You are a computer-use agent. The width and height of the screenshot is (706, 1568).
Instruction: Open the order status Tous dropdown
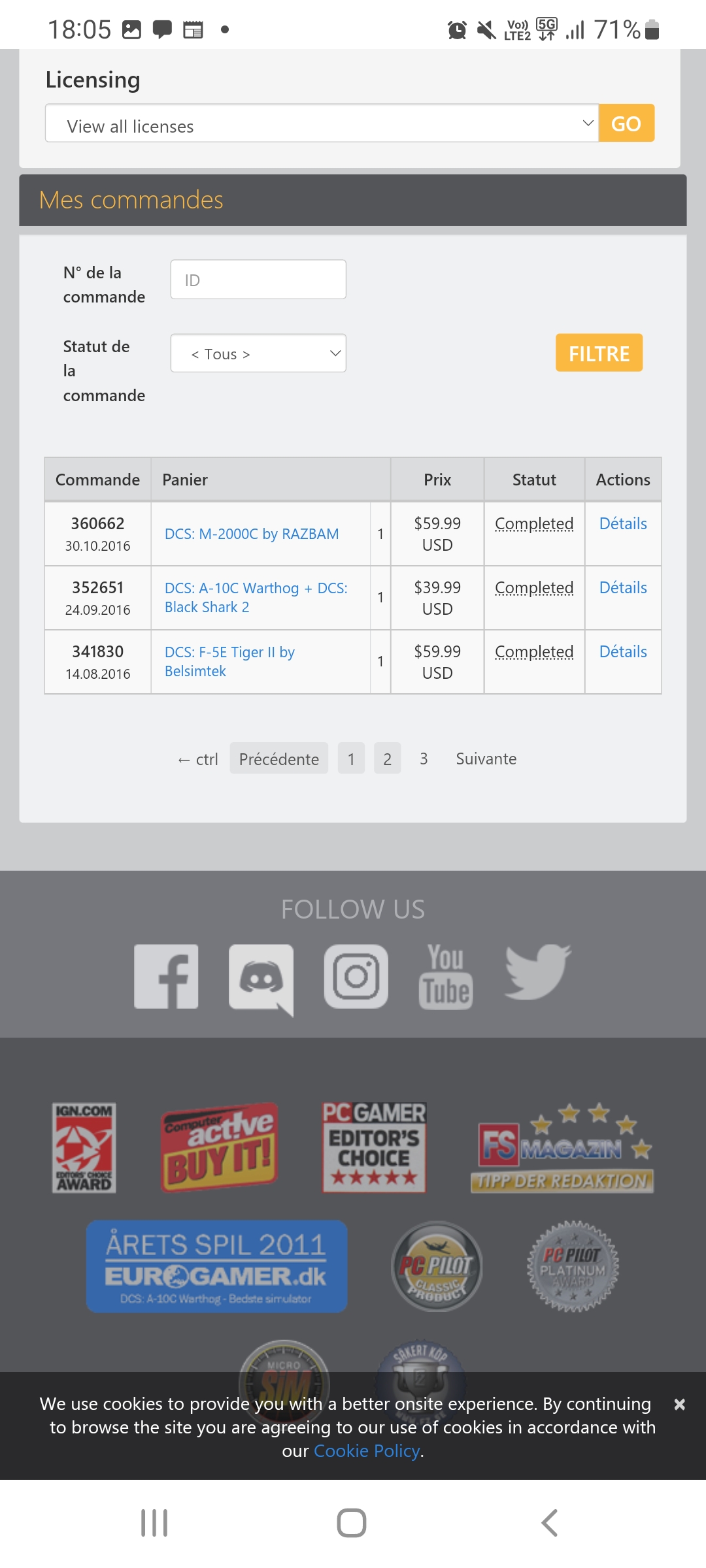[258, 353]
